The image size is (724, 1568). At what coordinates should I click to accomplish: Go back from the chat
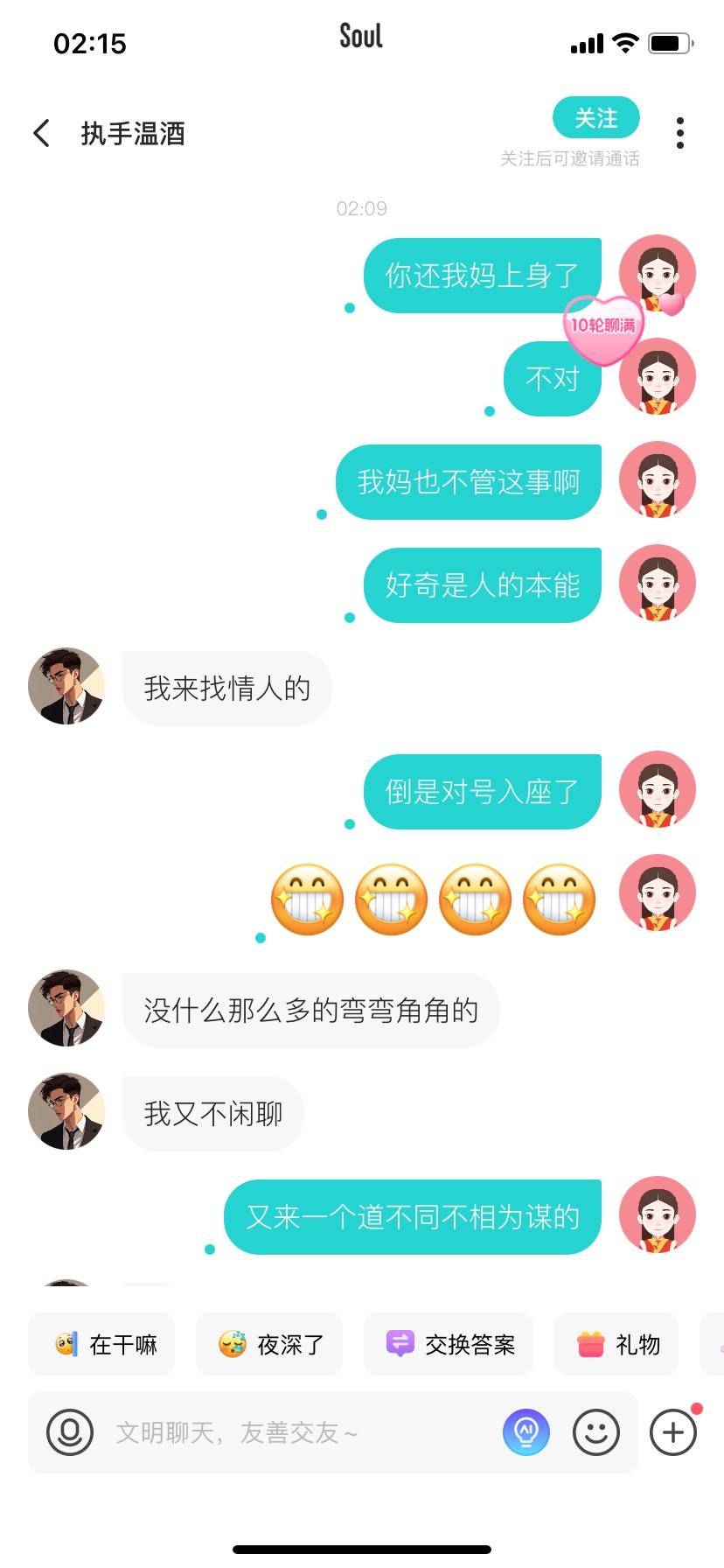tap(41, 134)
